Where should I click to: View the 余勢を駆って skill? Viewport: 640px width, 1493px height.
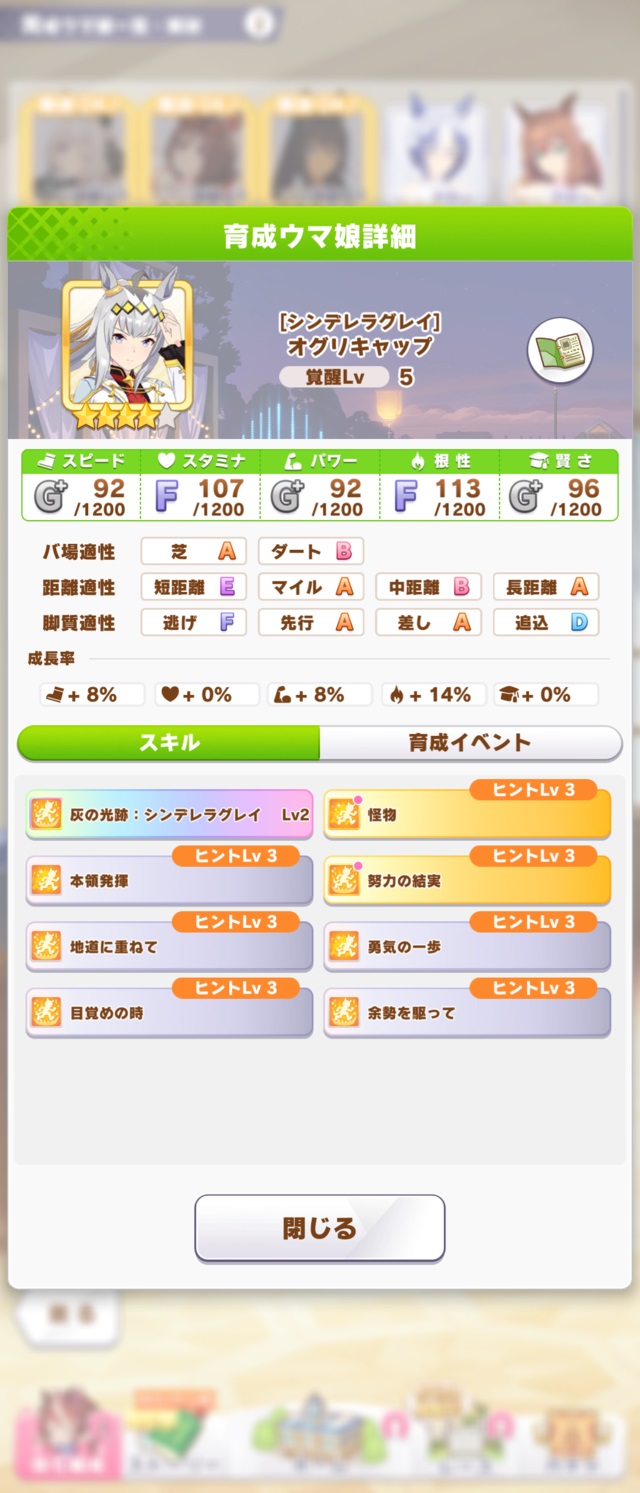[x=467, y=1013]
